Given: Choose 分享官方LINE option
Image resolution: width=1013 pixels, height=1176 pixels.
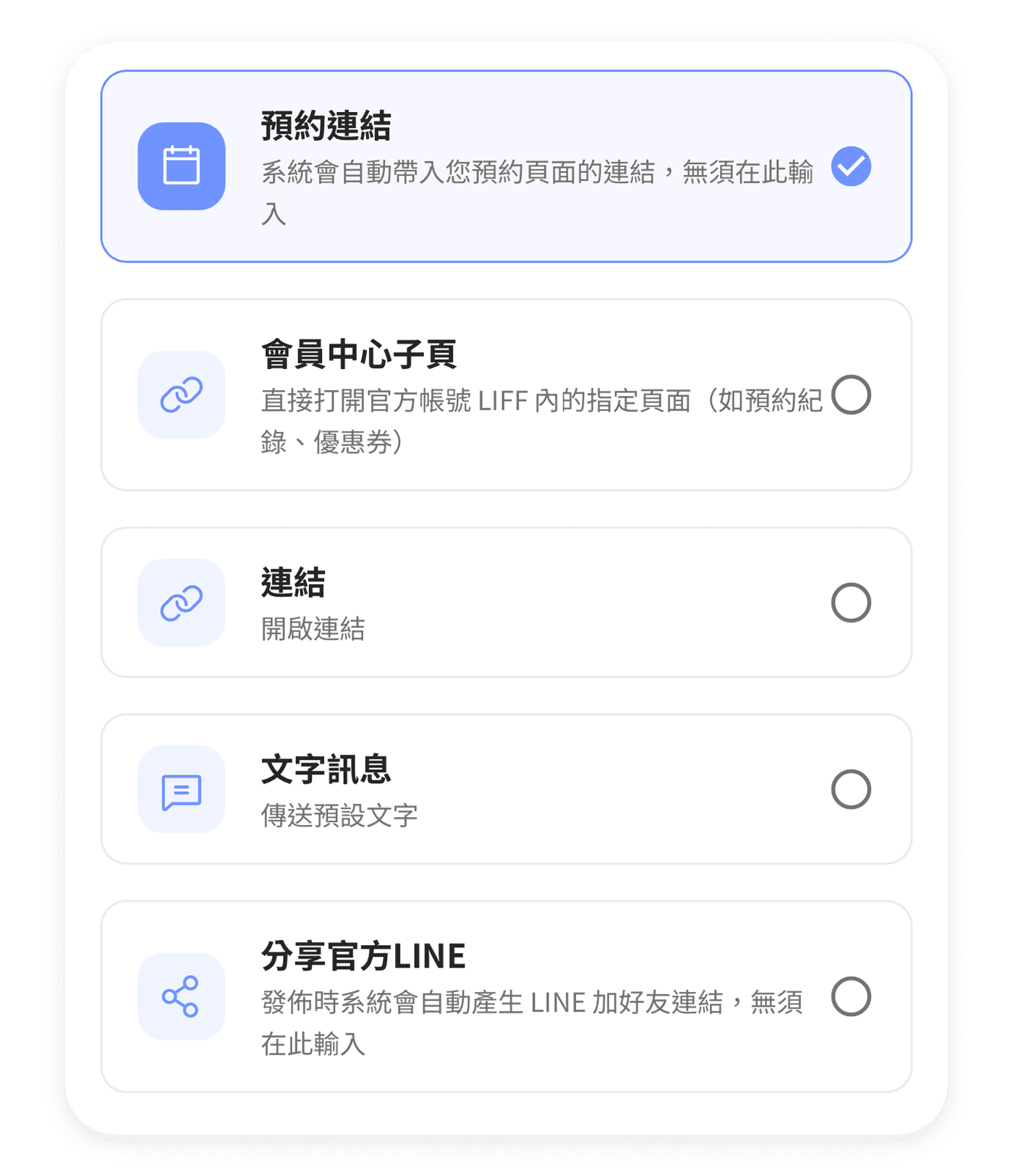Looking at the screenshot, I should pyautogui.click(x=506, y=997).
